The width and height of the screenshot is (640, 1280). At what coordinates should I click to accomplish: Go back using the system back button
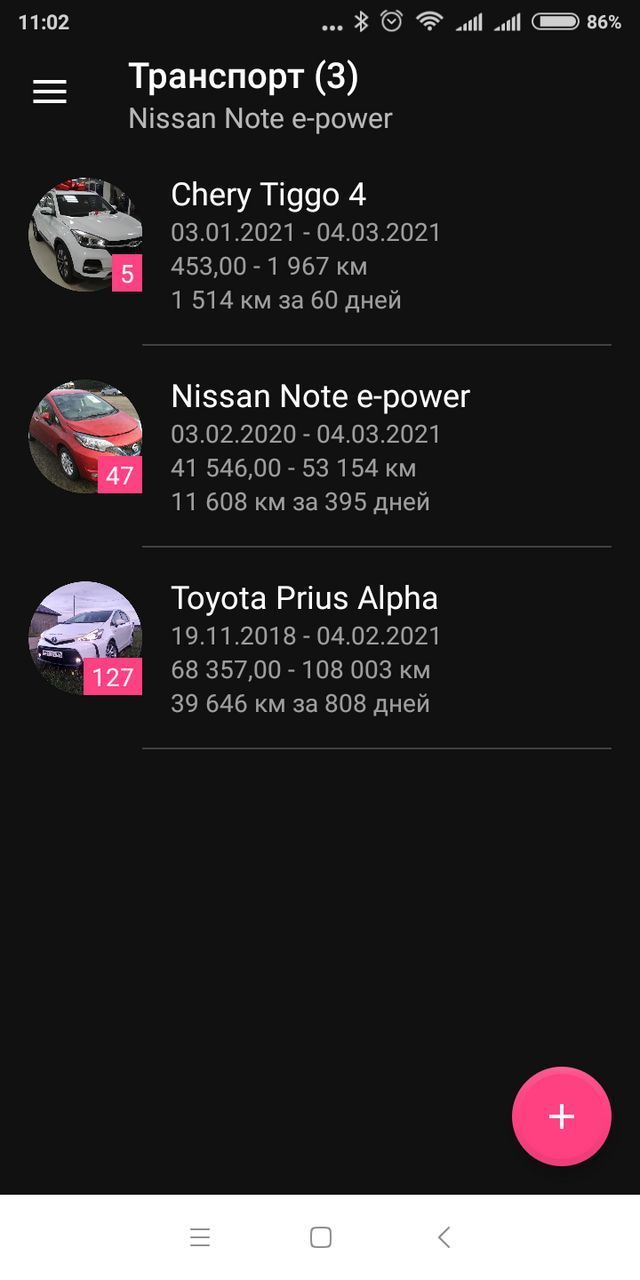444,1237
